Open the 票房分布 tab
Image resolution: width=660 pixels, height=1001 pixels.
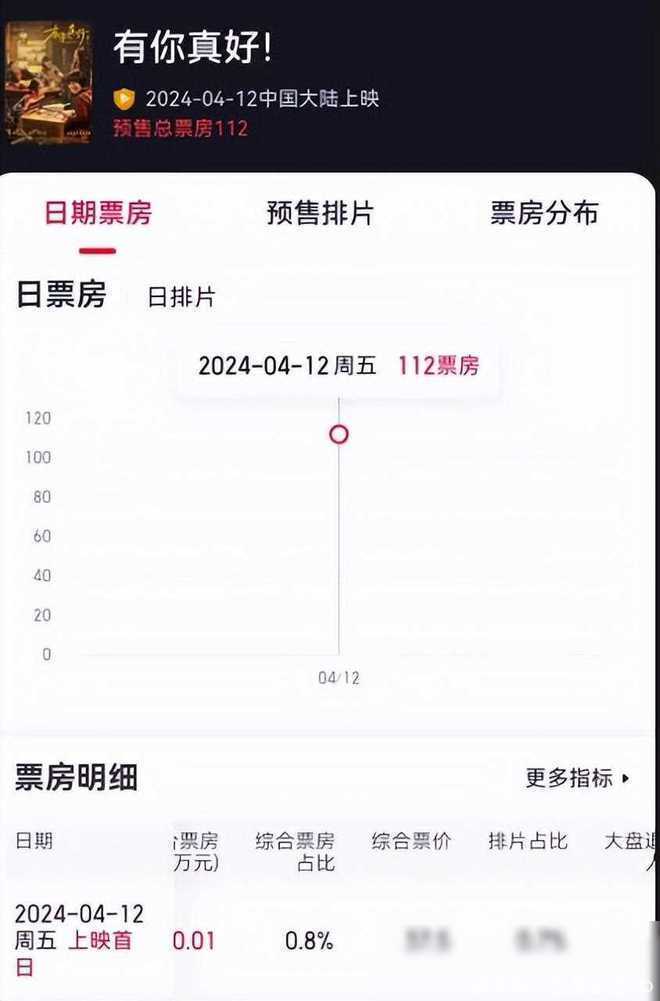[544, 213]
